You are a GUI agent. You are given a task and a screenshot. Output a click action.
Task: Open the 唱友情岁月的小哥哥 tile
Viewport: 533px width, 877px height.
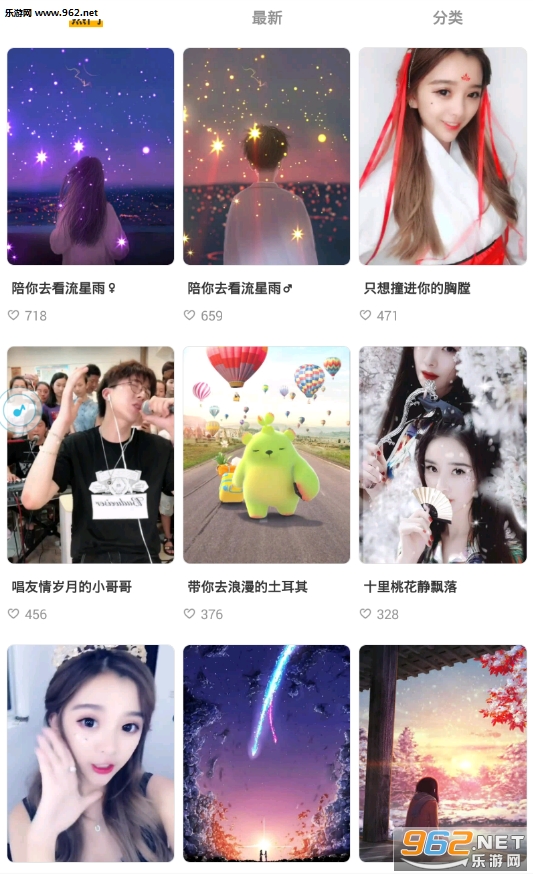(x=91, y=455)
